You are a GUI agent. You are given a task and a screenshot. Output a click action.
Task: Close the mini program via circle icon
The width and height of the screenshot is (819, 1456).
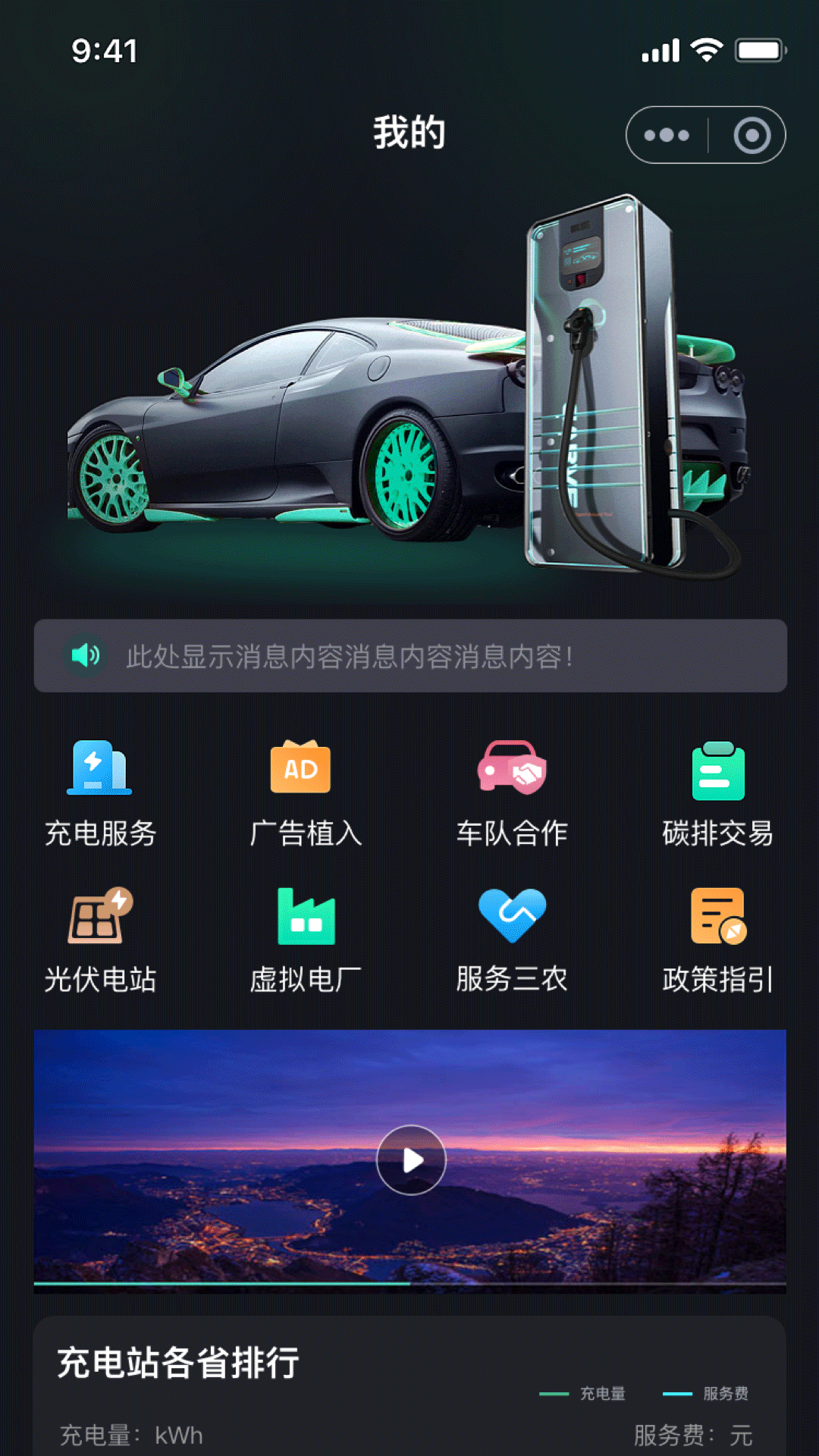(x=752, y=135)
